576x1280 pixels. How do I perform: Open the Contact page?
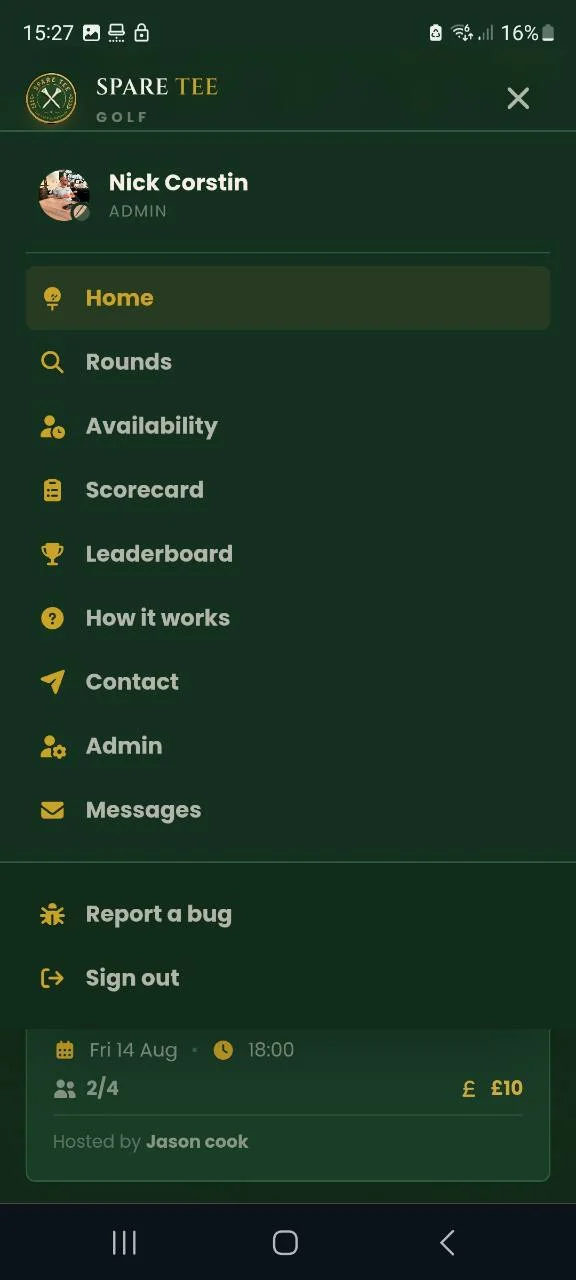288,682
